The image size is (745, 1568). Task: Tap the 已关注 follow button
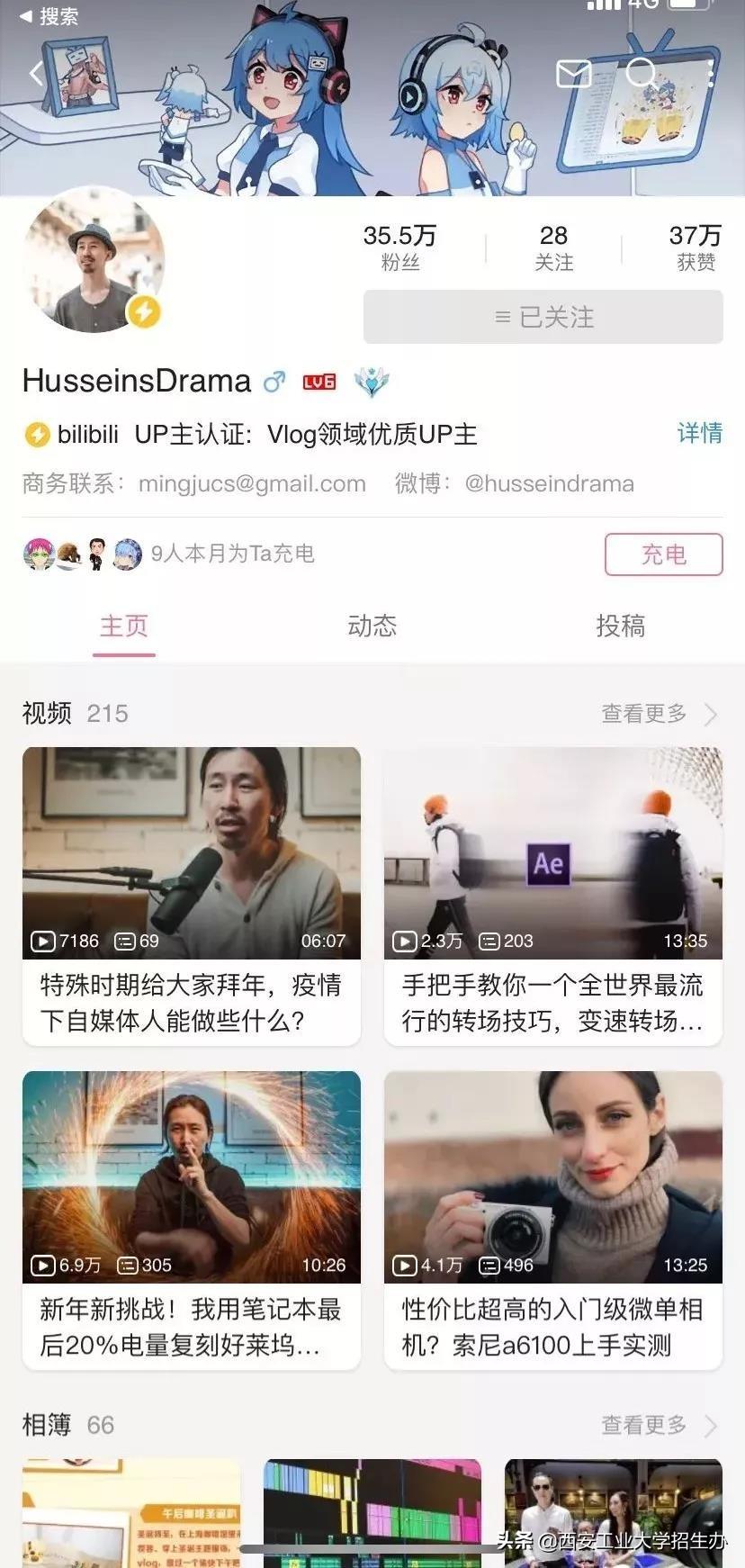pyautogui.click(x=543, y=317)
